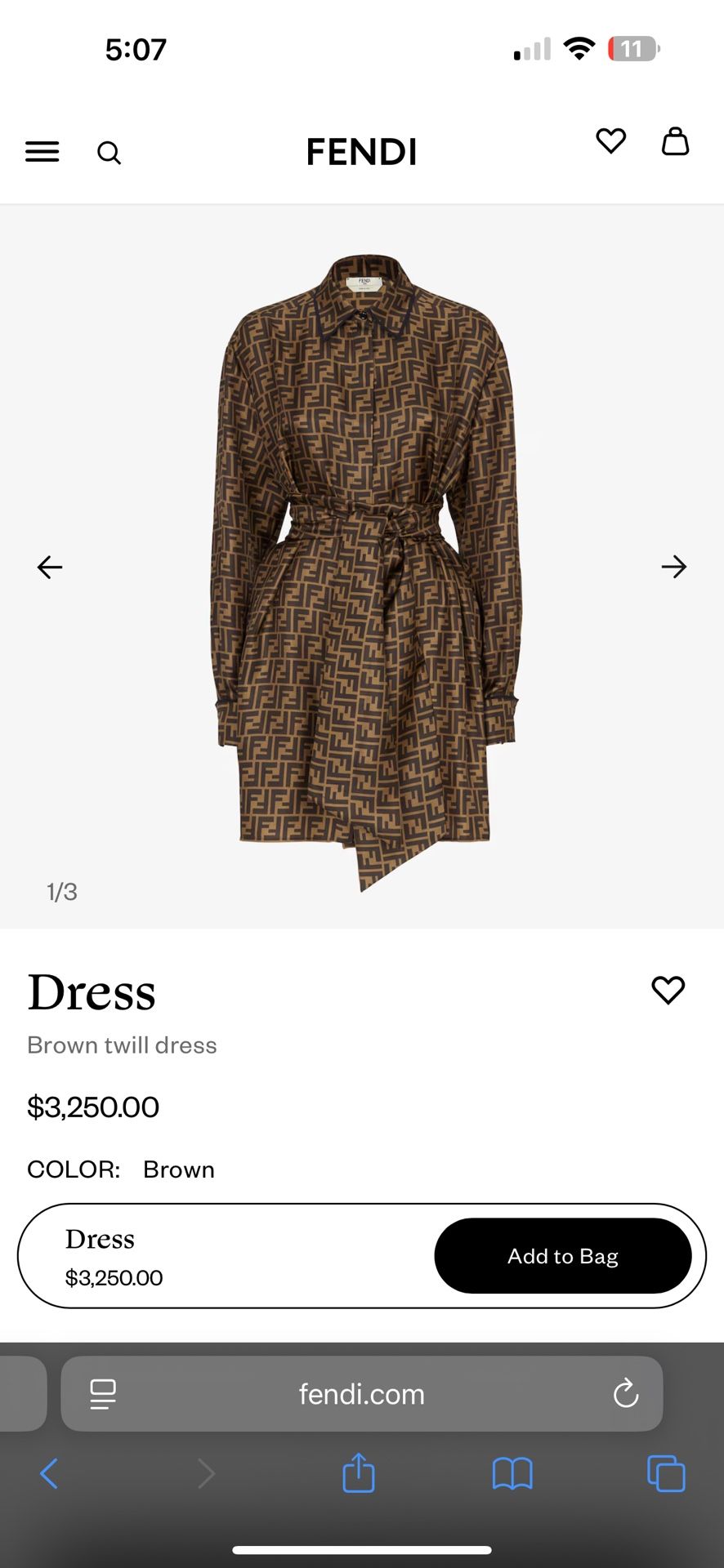Tap the fendi.com address bar

tap(361, 1394)
